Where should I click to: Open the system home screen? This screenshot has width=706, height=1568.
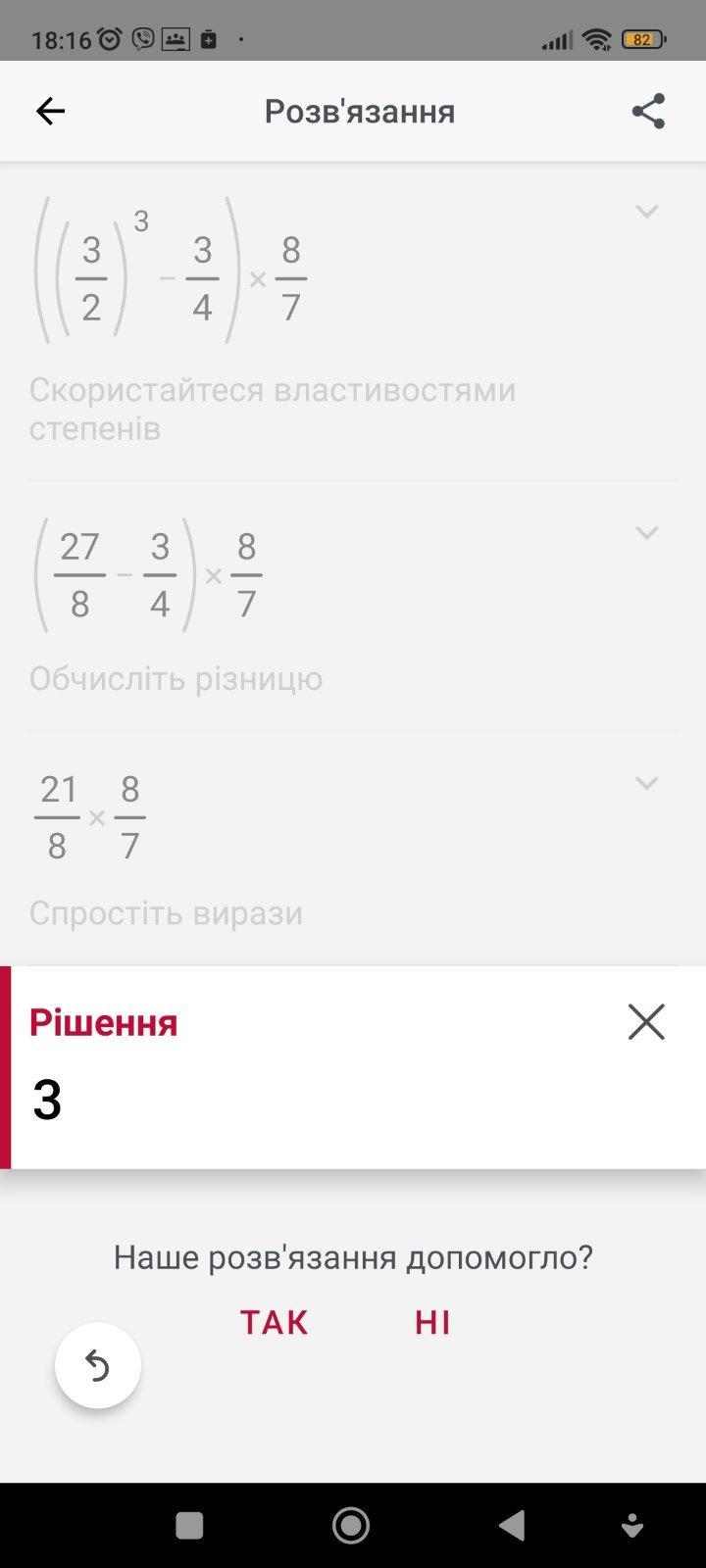coord(351,1525)
